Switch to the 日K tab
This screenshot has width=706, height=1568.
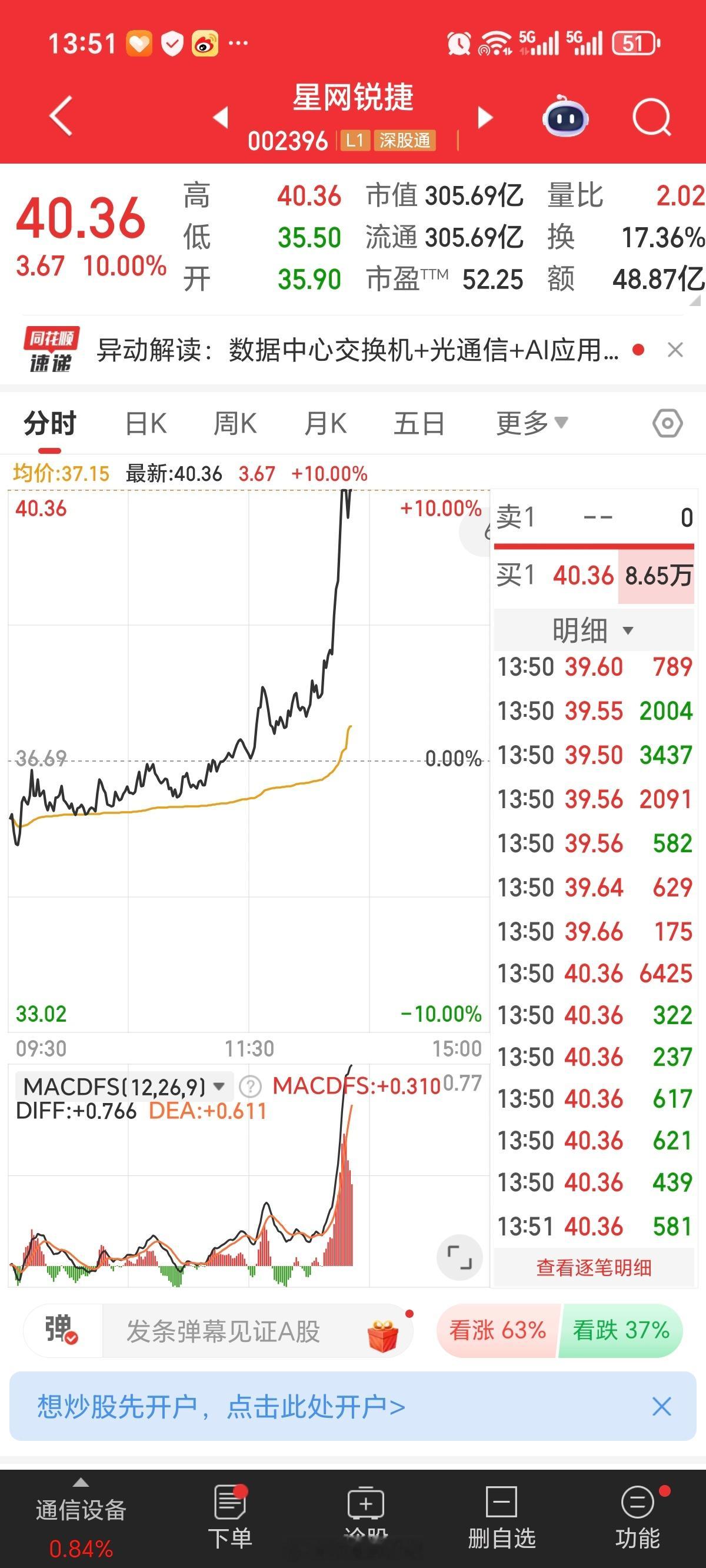point(146,423)
